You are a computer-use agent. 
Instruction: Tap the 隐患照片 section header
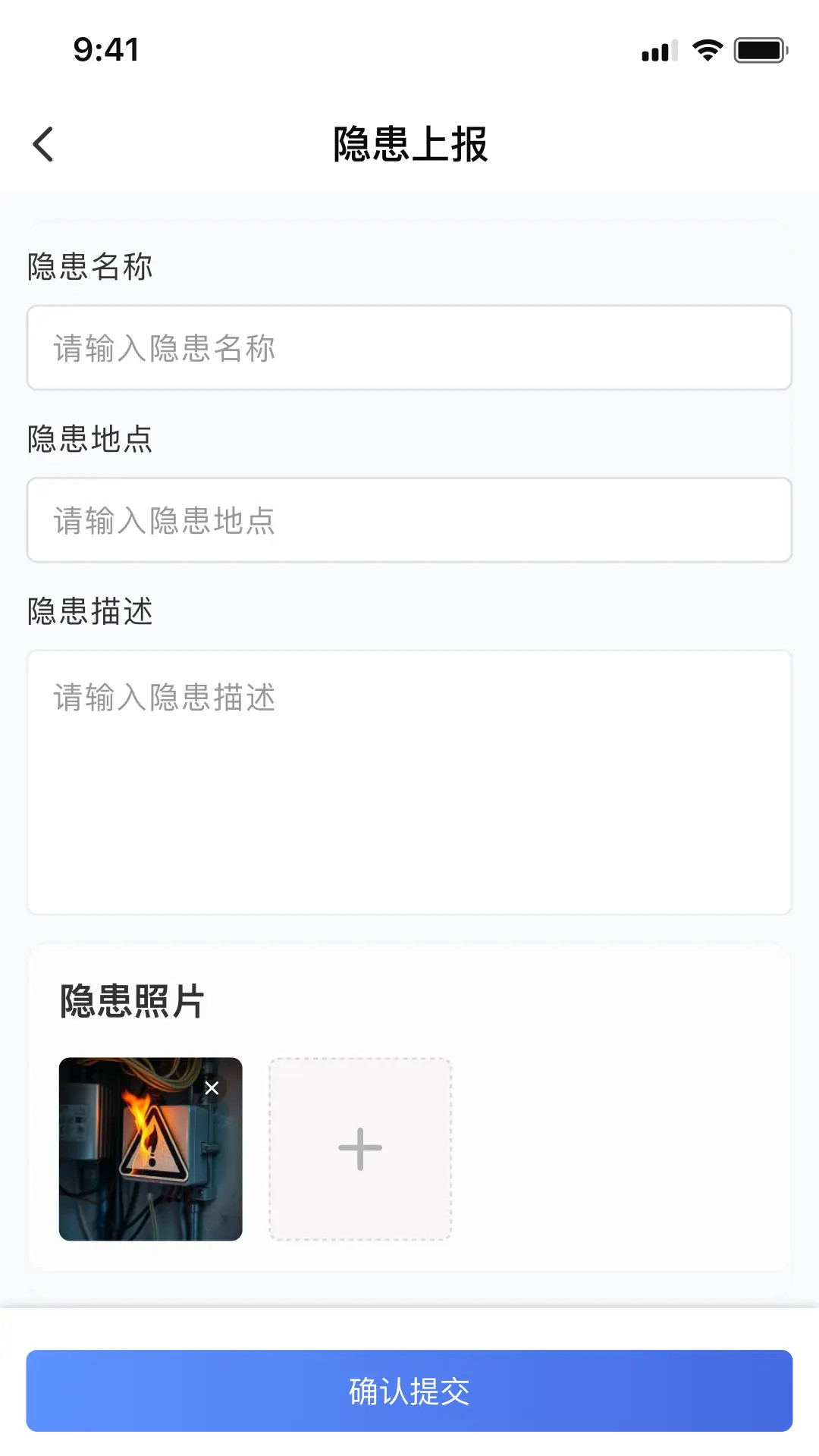132,1001
